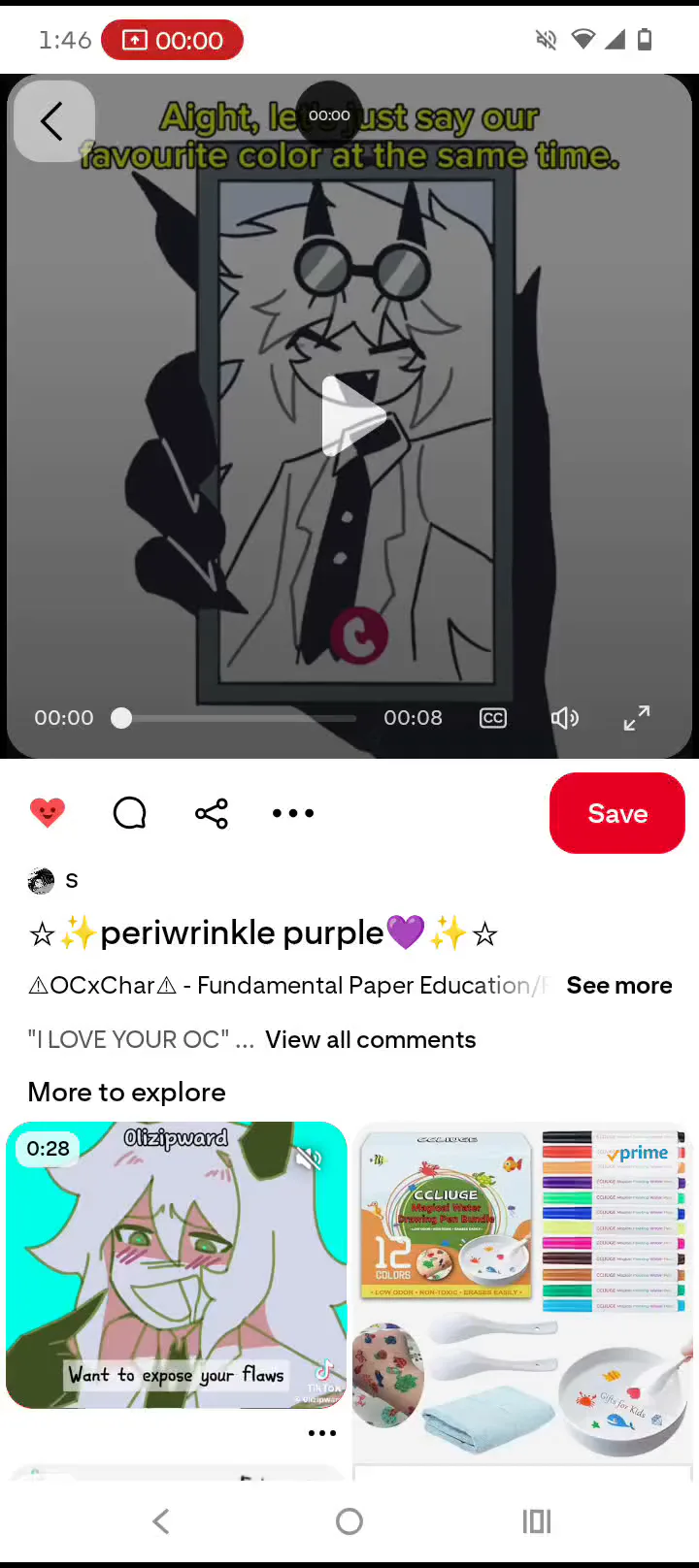Viewport: 699px width, 1568px height.
Task: Open the Olizipward video pin
Action: pos(177,1265)
